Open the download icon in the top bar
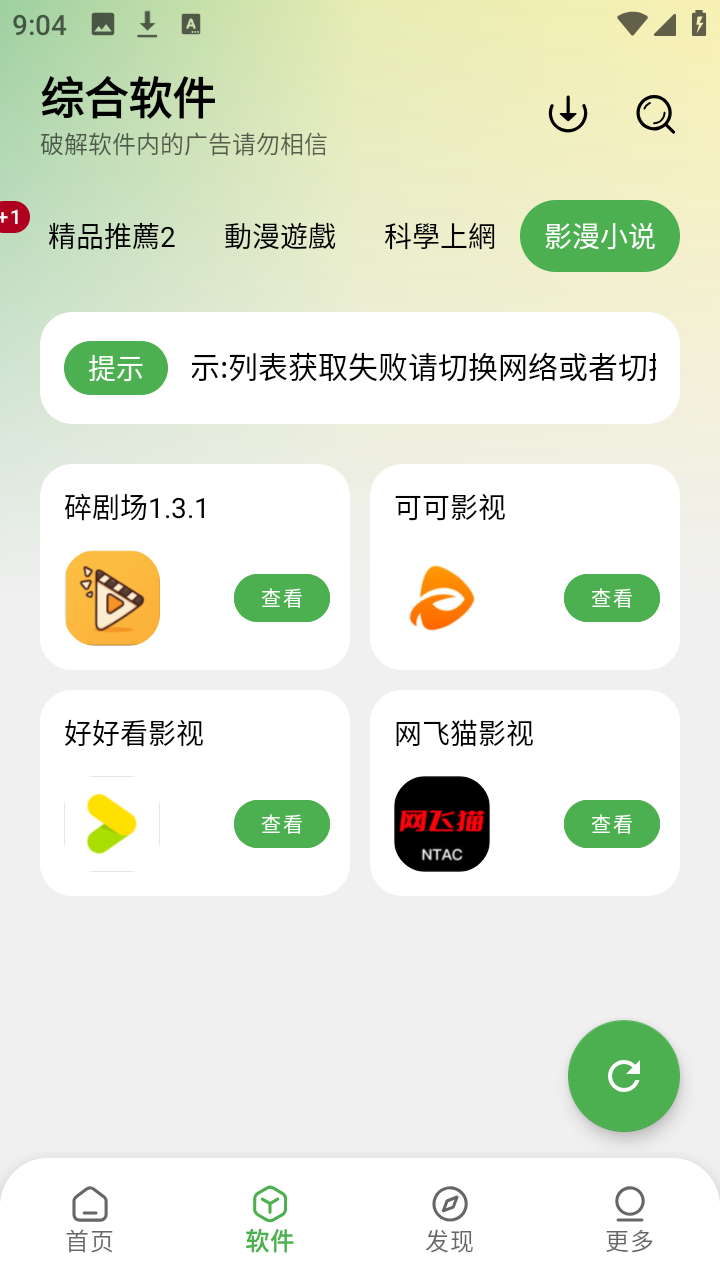Screen dimensions: 720x1280 coord(567,113)
